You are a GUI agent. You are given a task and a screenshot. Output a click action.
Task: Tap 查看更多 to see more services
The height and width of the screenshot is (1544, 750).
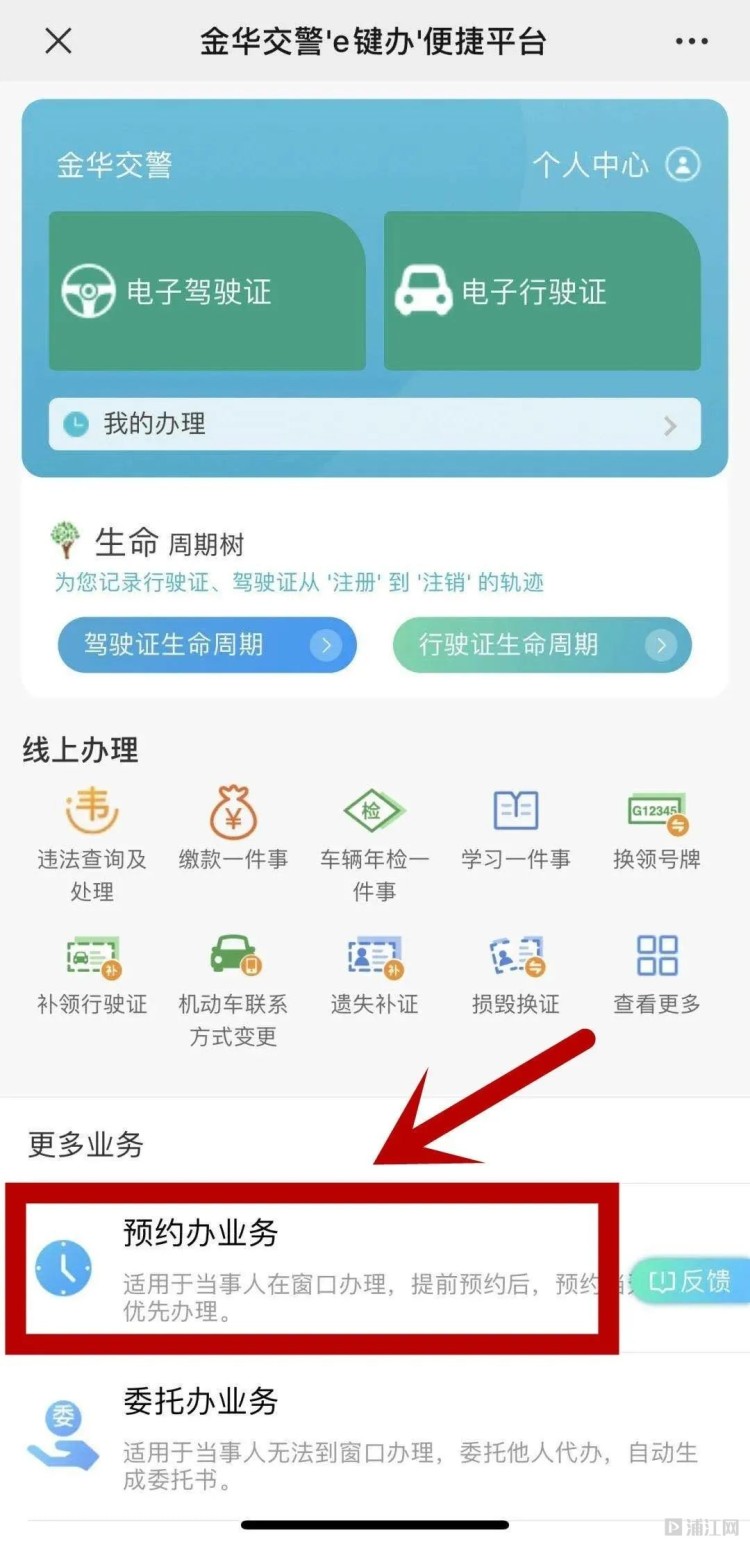pos(657,975)
